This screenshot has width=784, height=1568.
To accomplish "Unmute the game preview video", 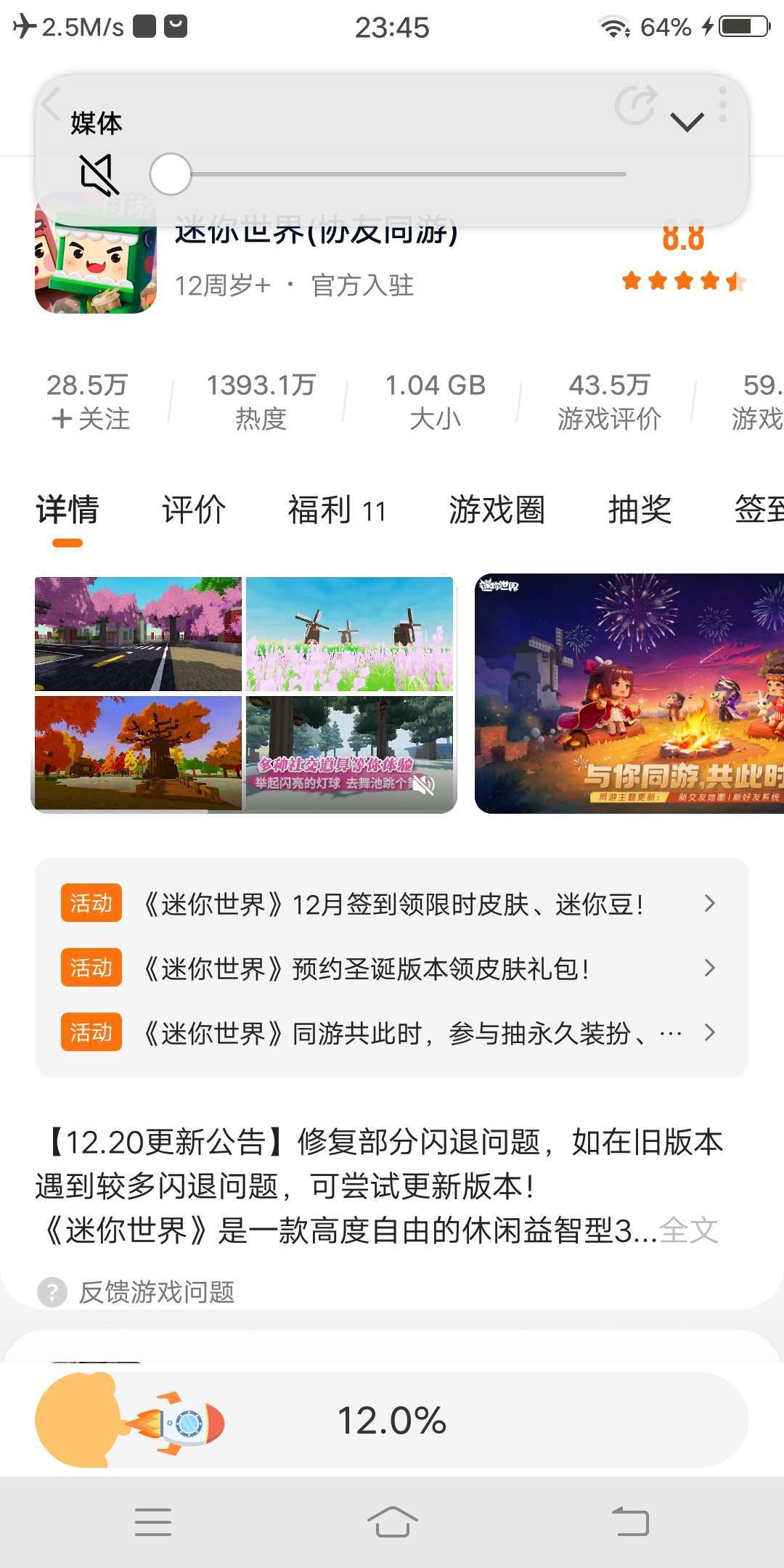I will pyautogui.click(x=423, y=785).
